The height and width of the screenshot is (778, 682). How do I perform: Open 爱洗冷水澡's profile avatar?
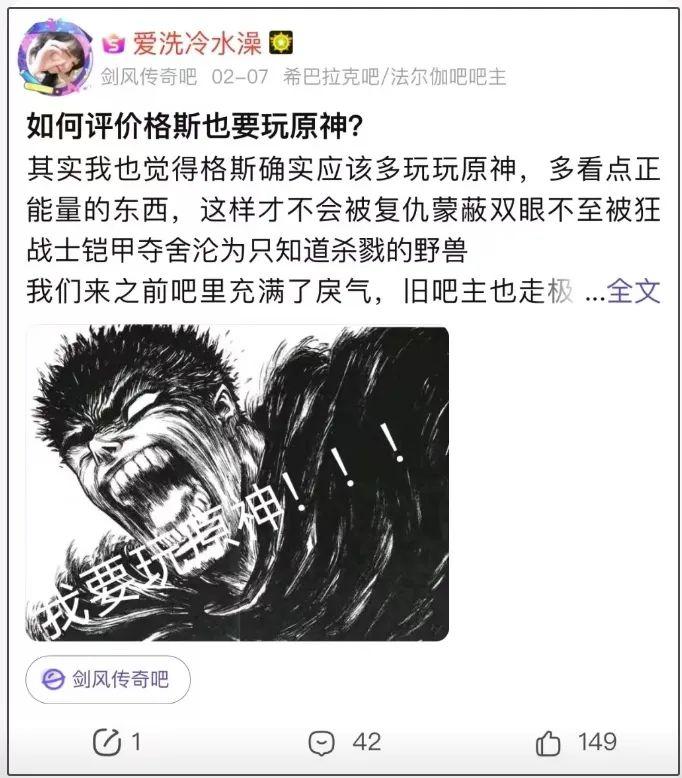coord(56,58)
